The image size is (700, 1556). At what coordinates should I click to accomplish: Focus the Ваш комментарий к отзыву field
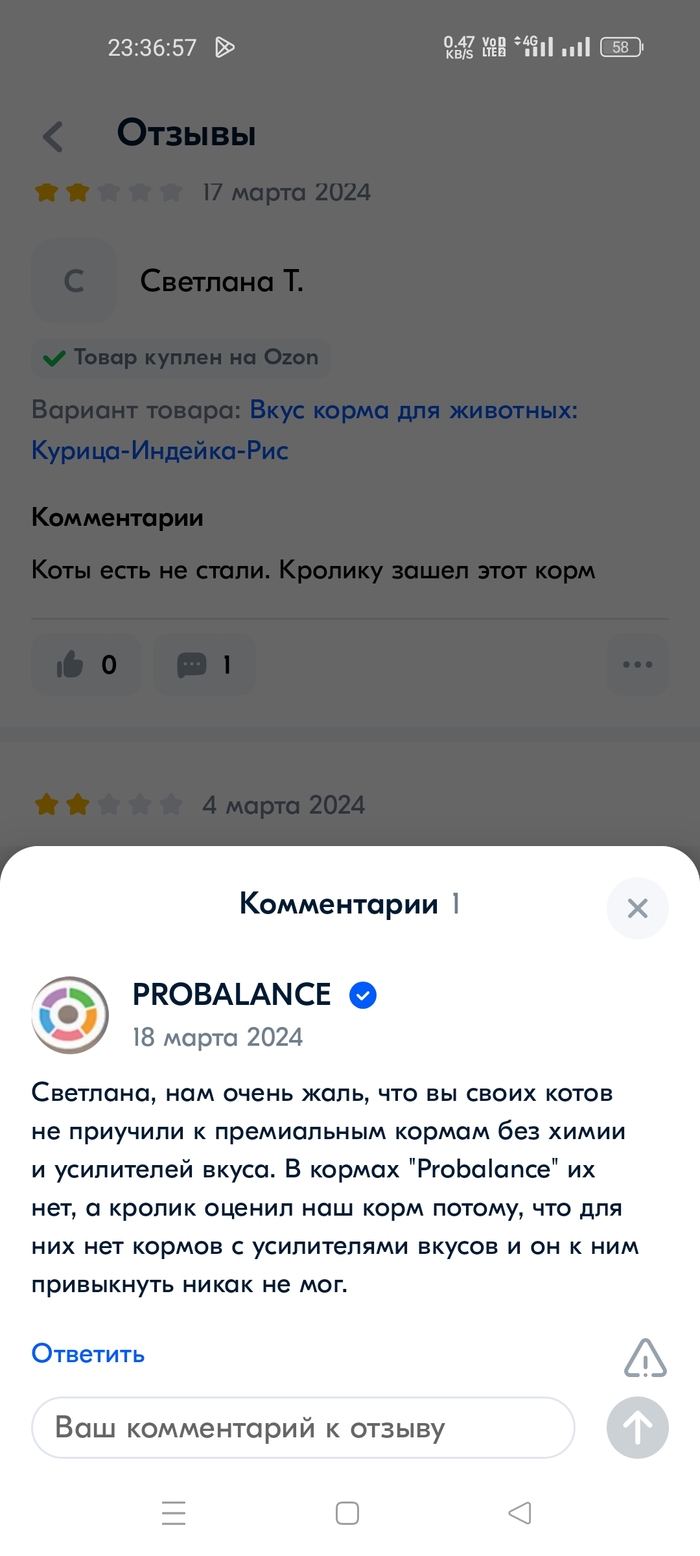point(303,1428)
